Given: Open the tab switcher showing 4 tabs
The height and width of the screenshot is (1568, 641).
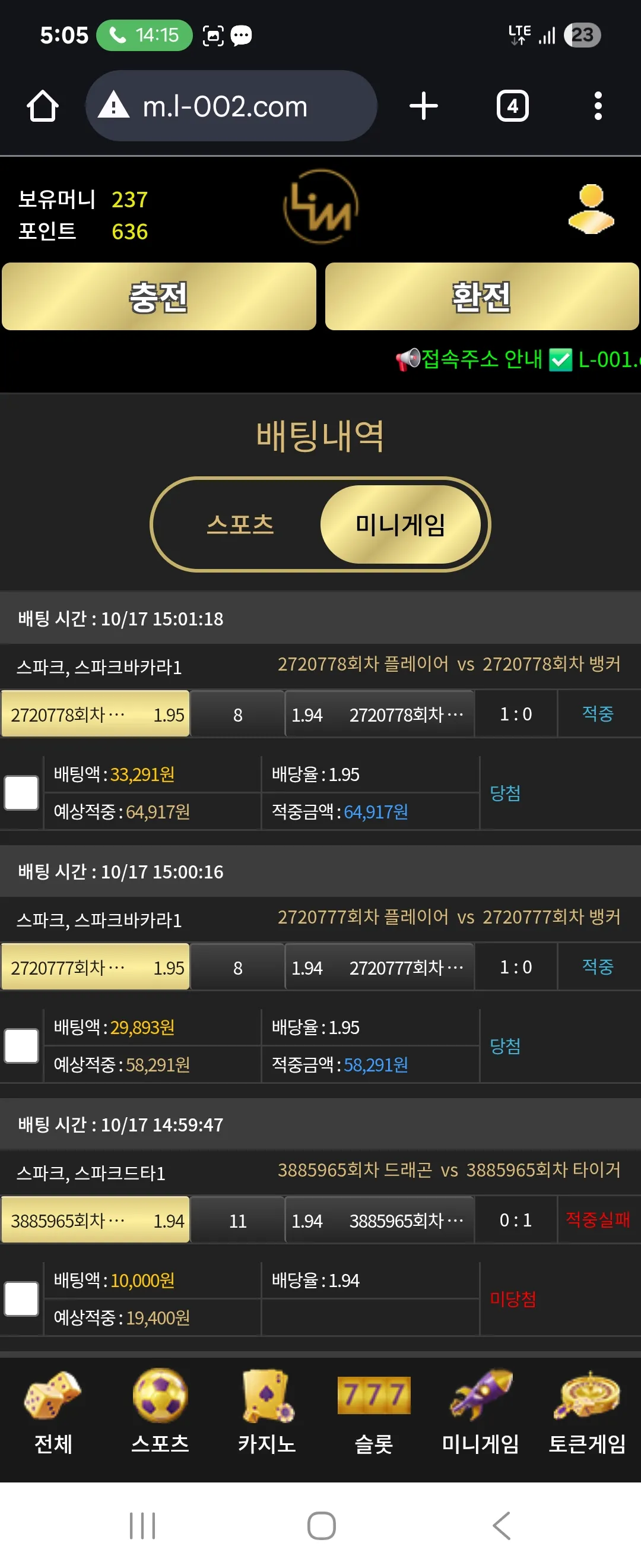Looking at the screenshot, I should pos(513,106).
